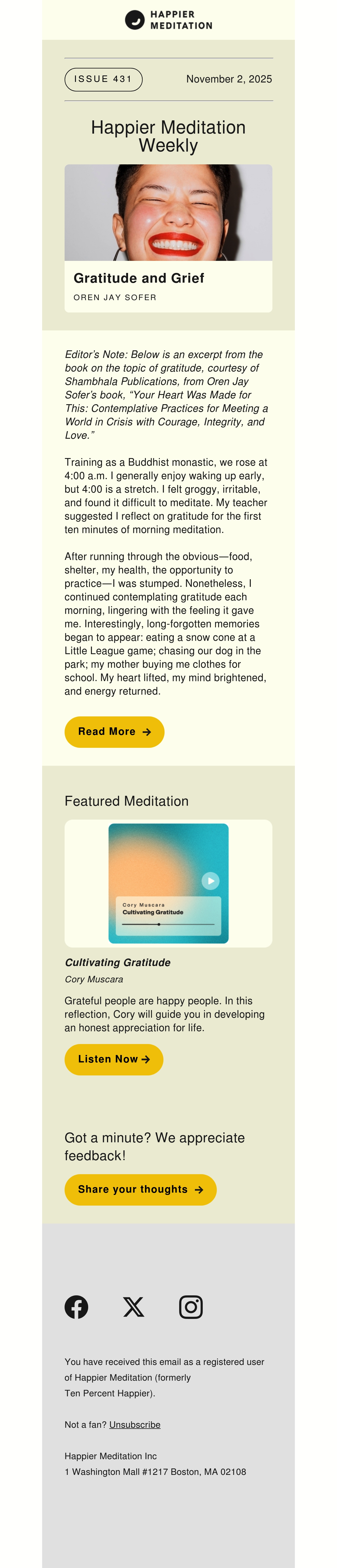Tap the Unsubscribe link
Screen dimensions: 337x1568
[135, 1424]
